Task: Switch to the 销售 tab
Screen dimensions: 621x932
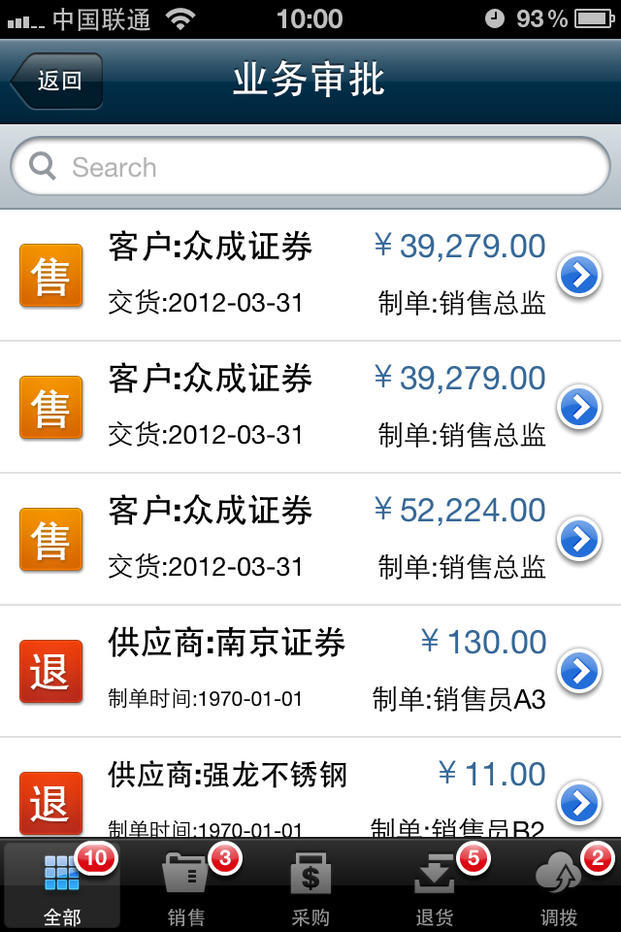Action: coord(186,887)
